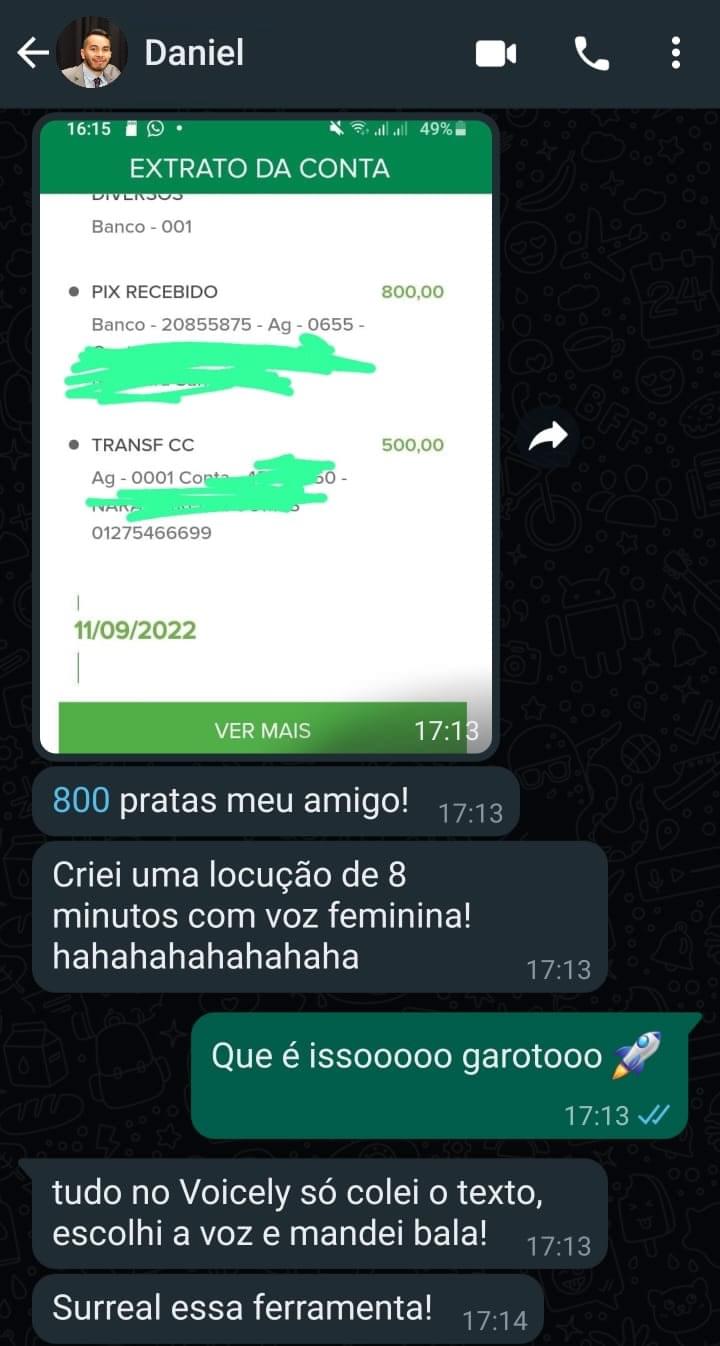720x1346 pixels.
Task: Start a voice call with Daniel
Action: [x=591, y=53]
